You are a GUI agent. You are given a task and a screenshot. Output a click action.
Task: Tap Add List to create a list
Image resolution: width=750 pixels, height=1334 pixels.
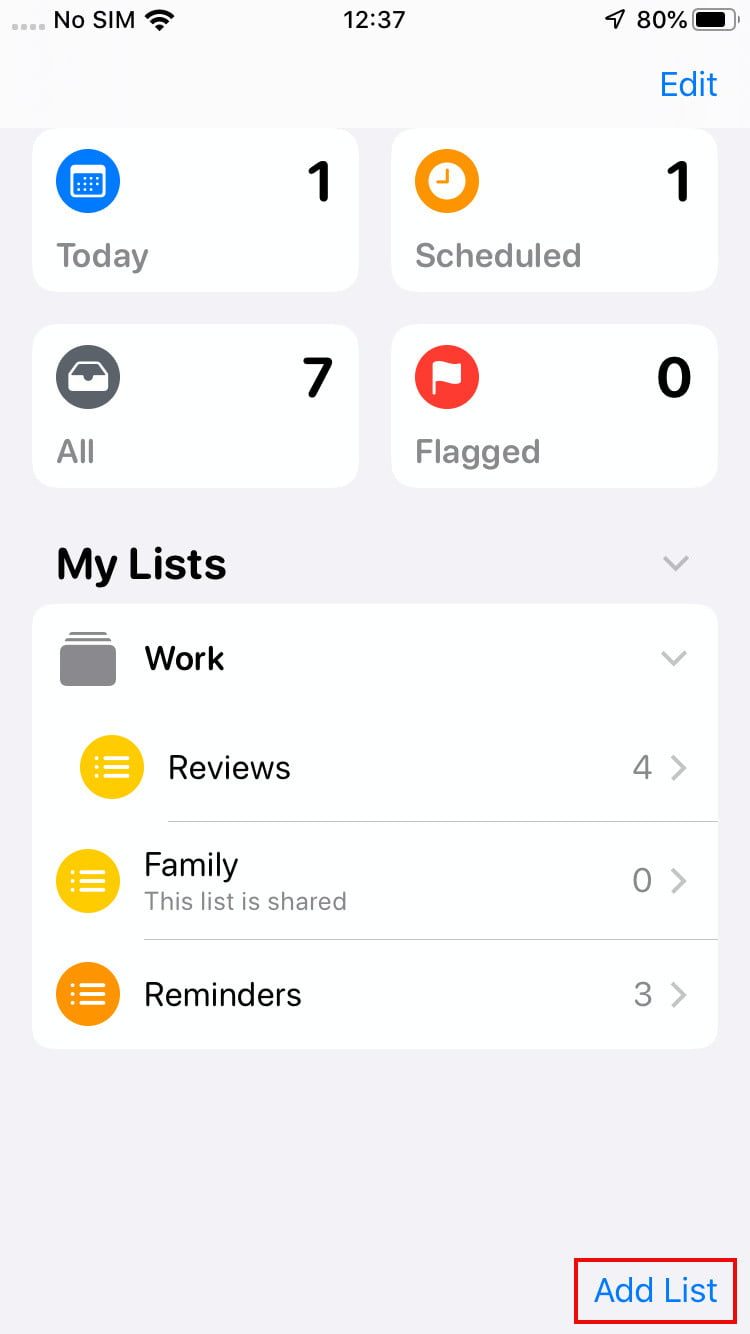pyautogui.click(x=656, y=1290)
